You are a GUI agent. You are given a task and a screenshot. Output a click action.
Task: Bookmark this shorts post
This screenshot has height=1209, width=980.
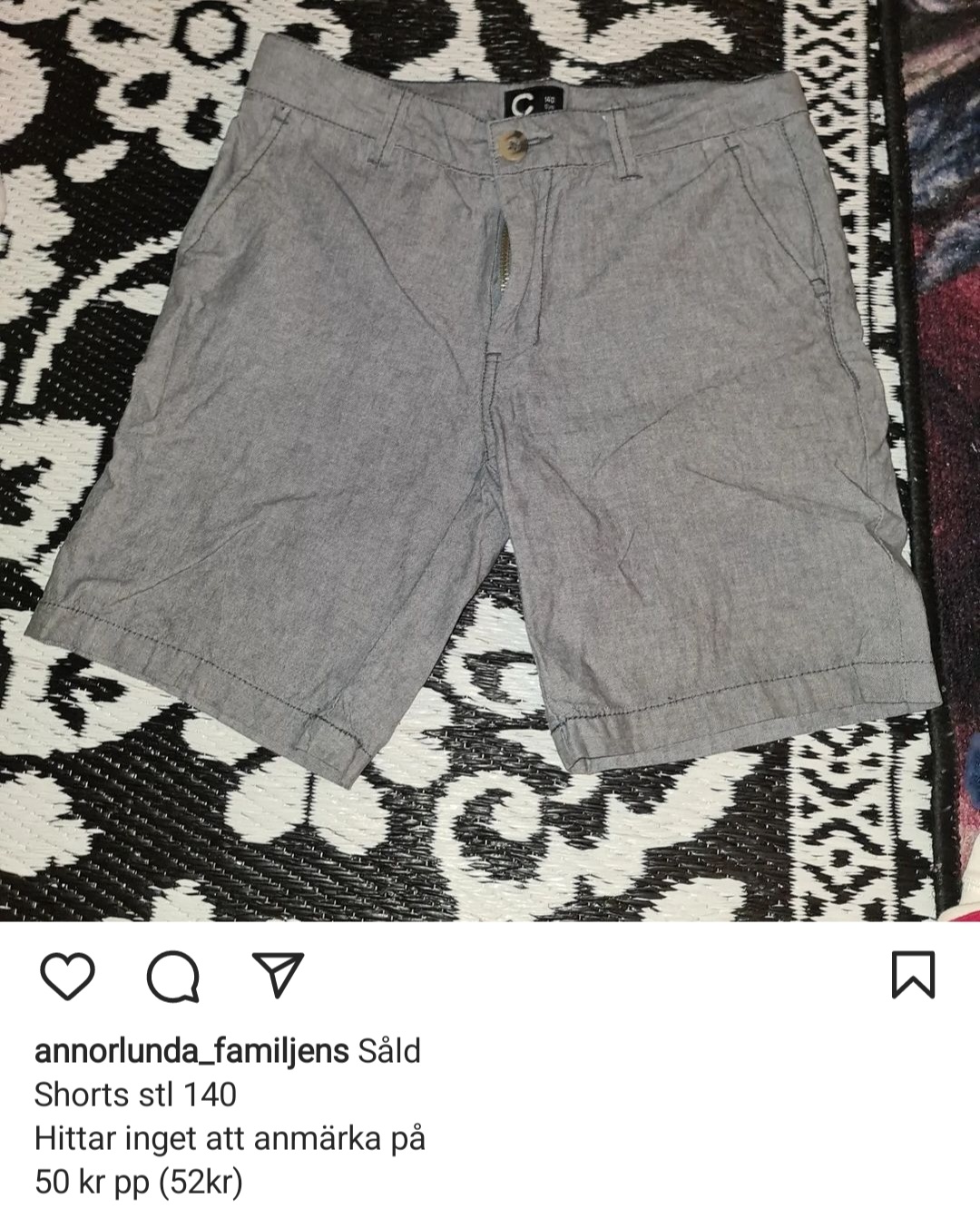tap(912, 976)
